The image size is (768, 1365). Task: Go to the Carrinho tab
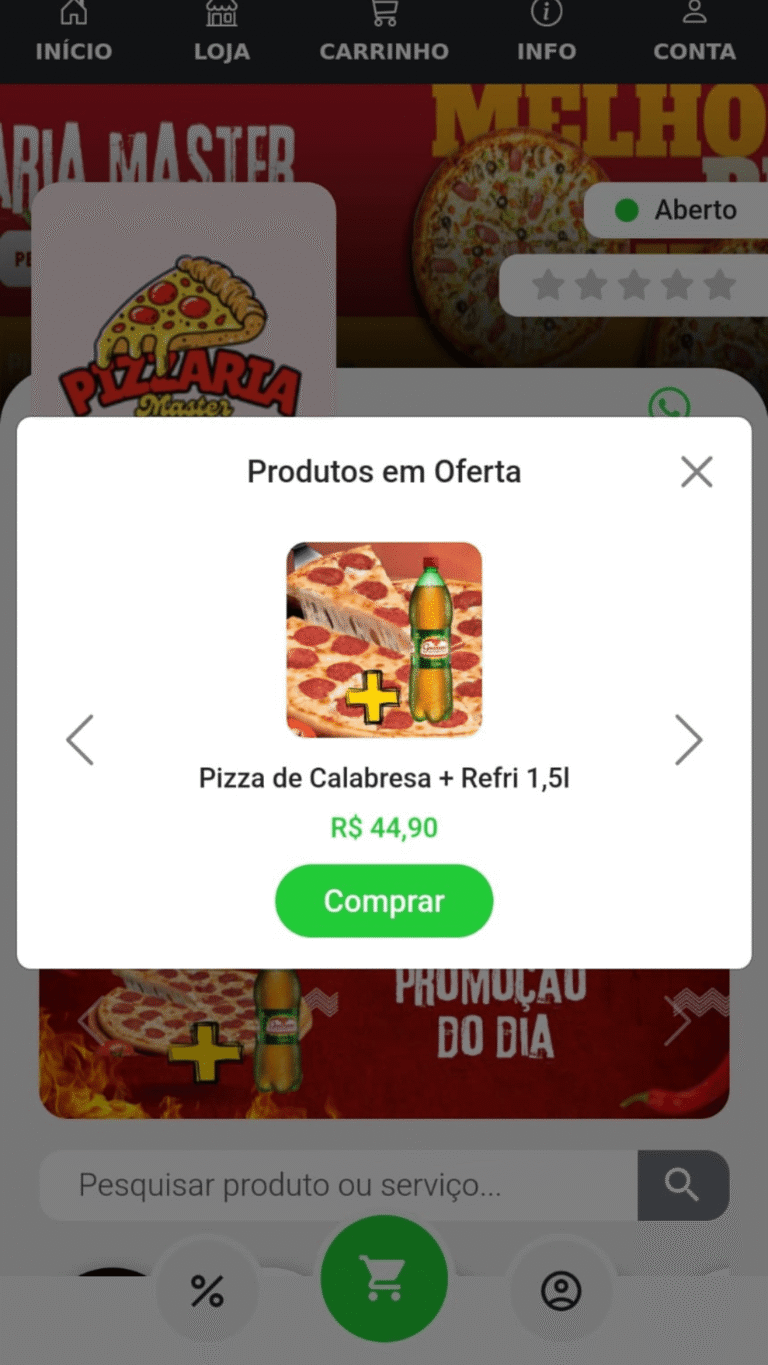[x=384, y=34]
